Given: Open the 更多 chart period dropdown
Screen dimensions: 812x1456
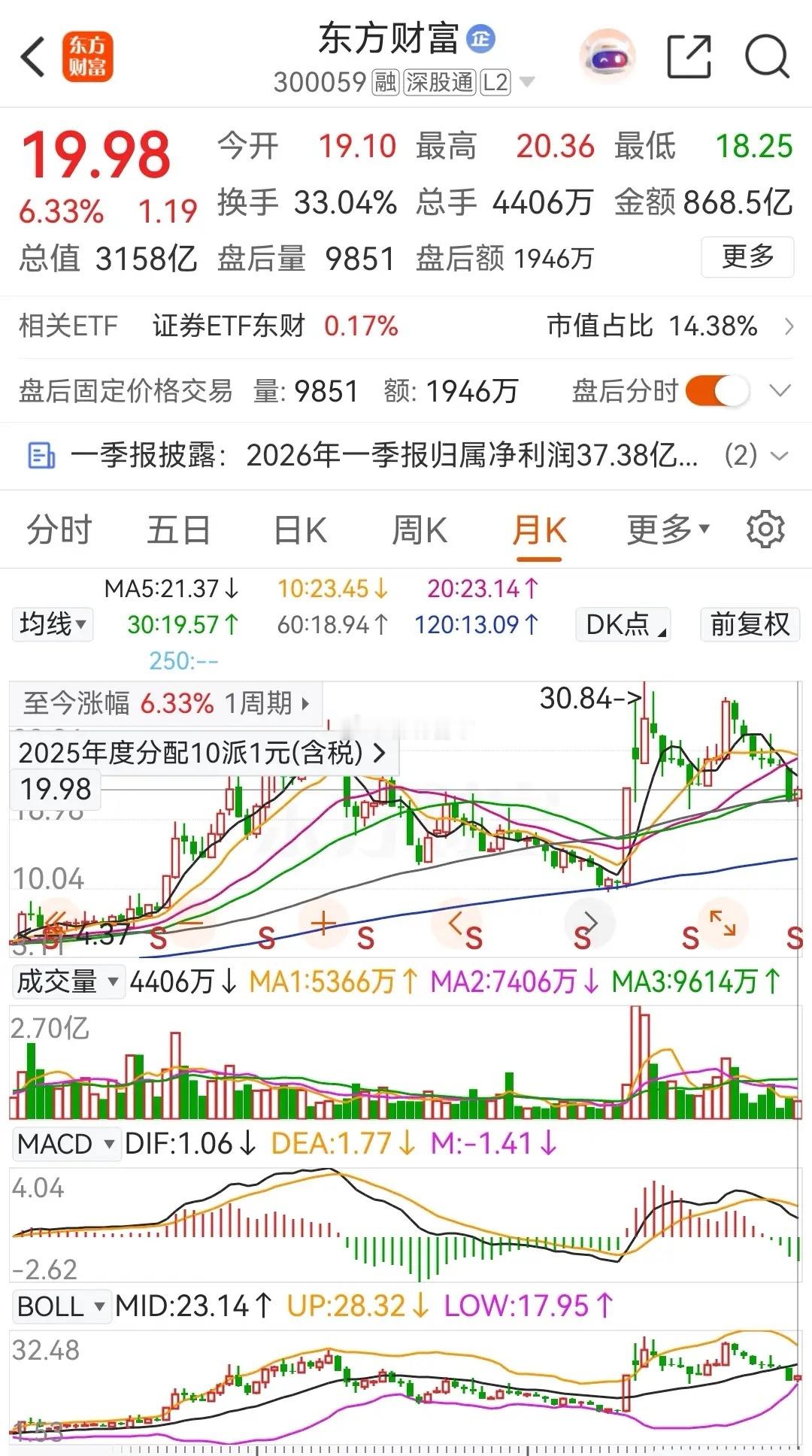Looking at the screenshot, I should pos(668,530).
